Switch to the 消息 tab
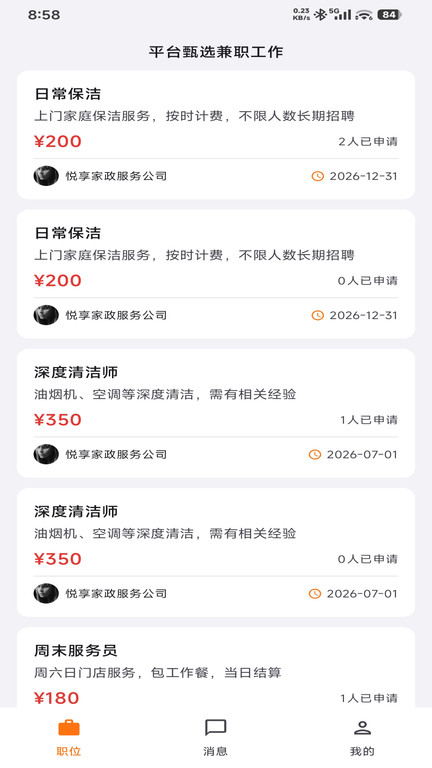This screenshot has height=768, width=432. tap(216, 738)
